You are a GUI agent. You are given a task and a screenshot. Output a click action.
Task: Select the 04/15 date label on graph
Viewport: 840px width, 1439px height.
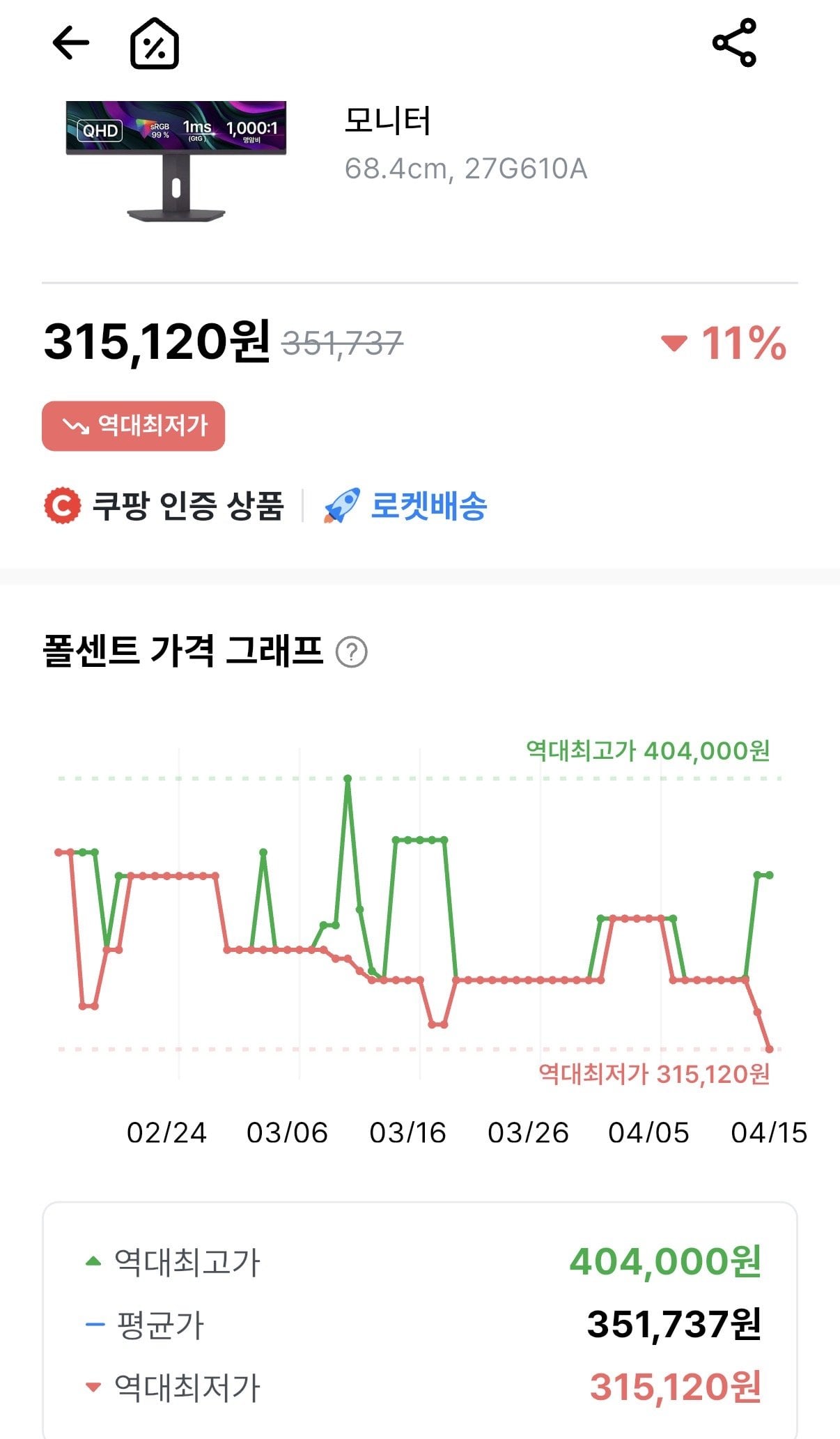[x=769, y=1132]
